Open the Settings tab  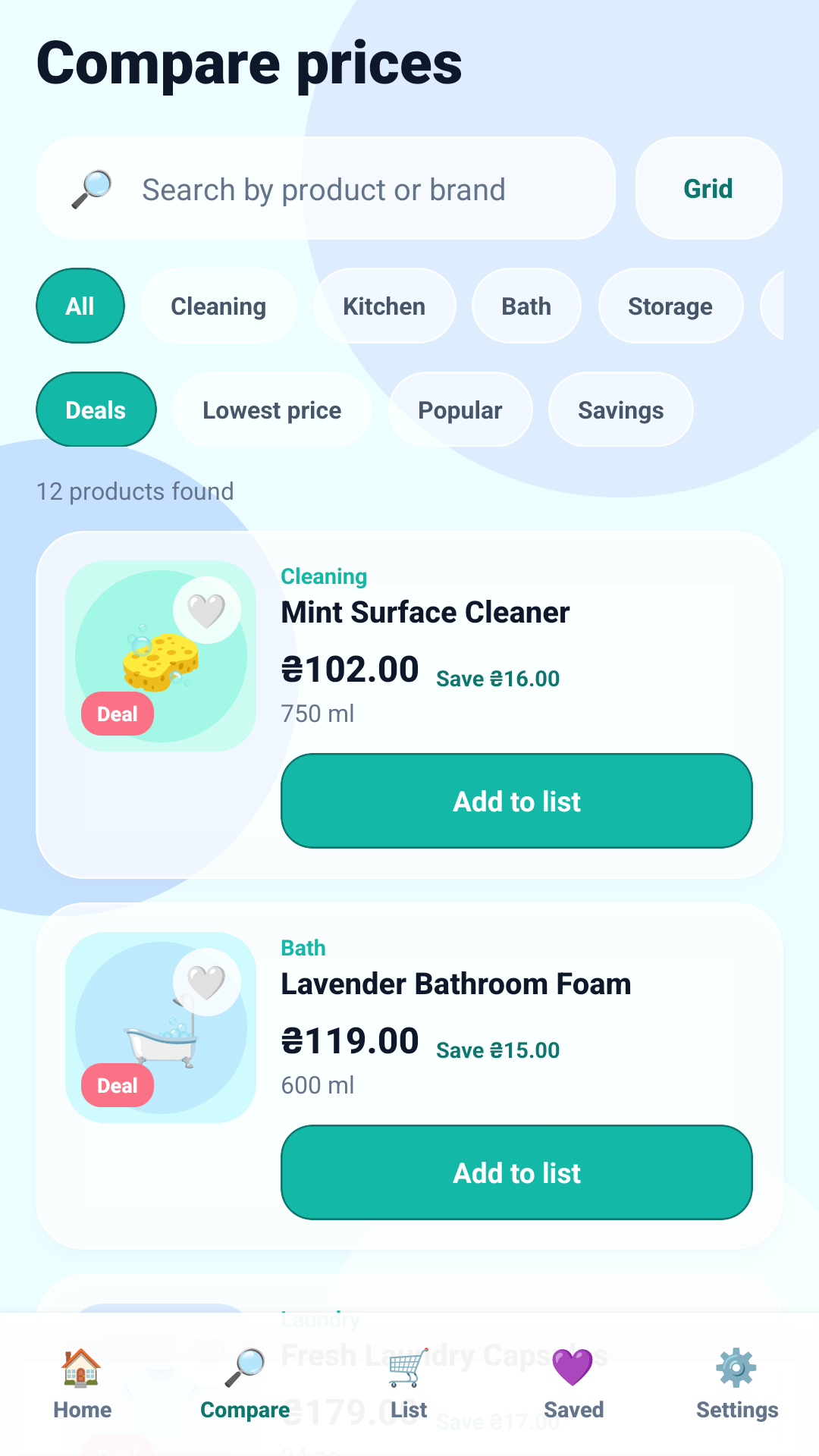(x=737, y=1385)
